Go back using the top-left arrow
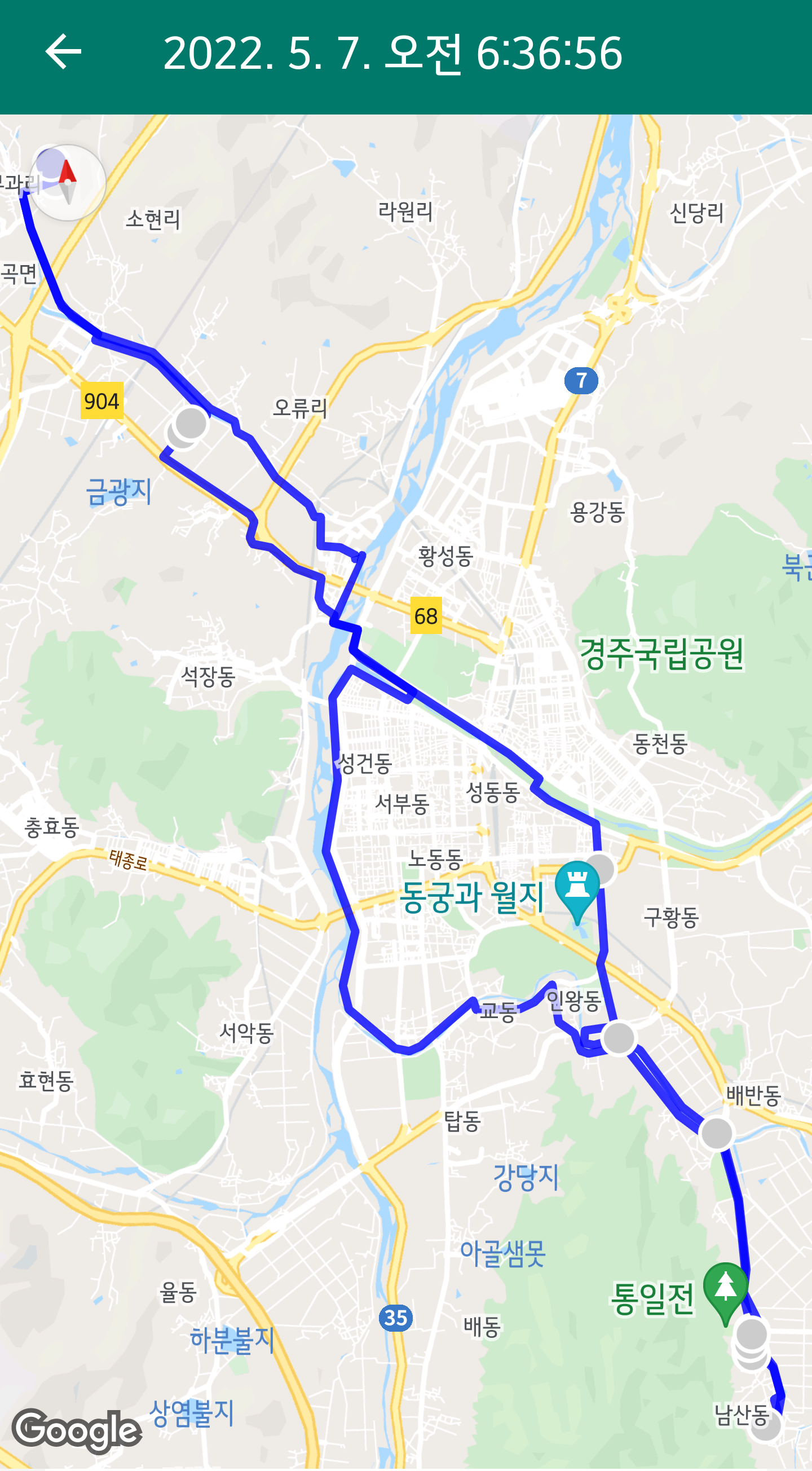The image size is (812, 1471). [x=63, y=51]
